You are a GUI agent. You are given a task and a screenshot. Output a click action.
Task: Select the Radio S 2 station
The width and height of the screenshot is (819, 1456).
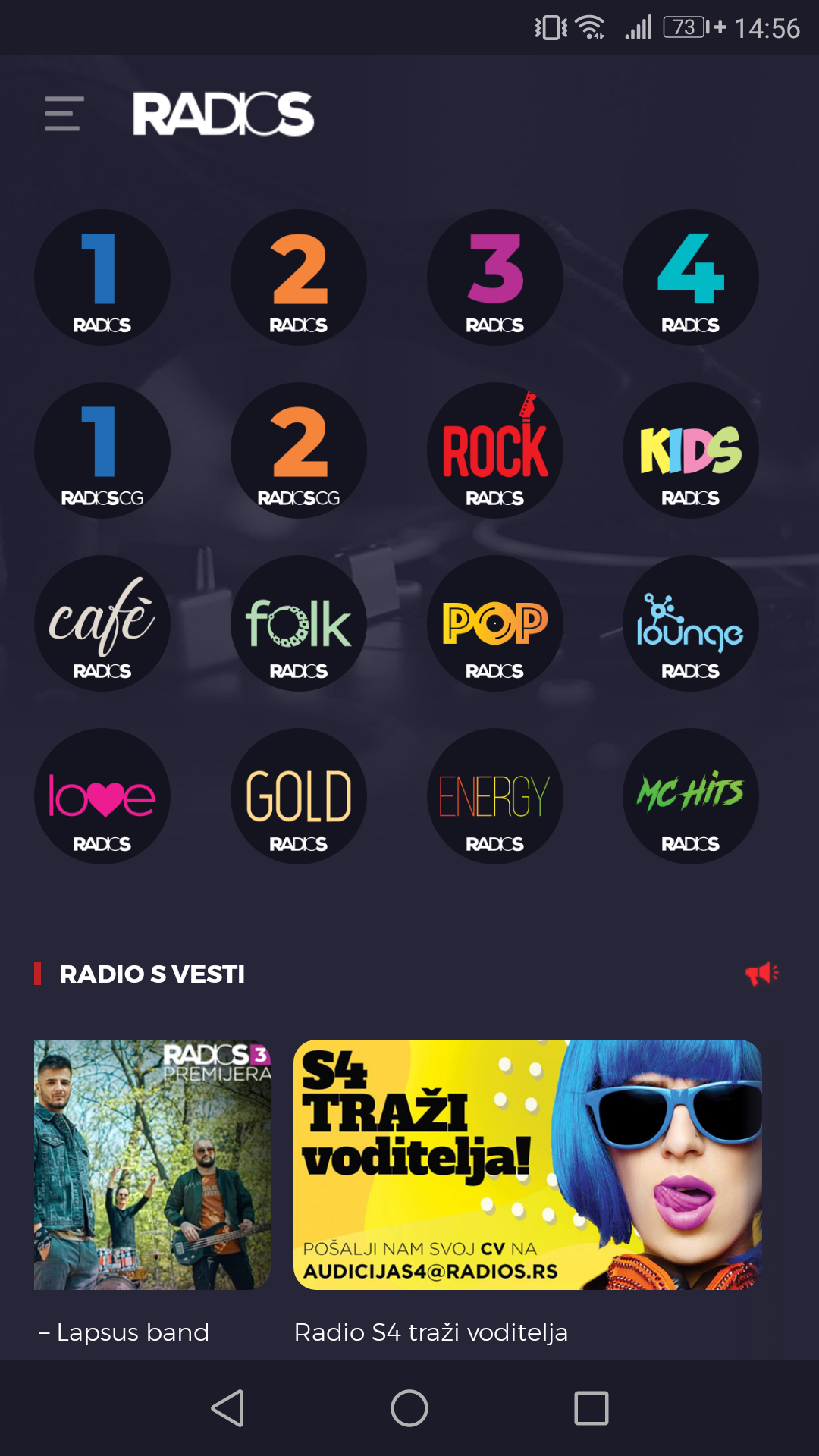299,278
